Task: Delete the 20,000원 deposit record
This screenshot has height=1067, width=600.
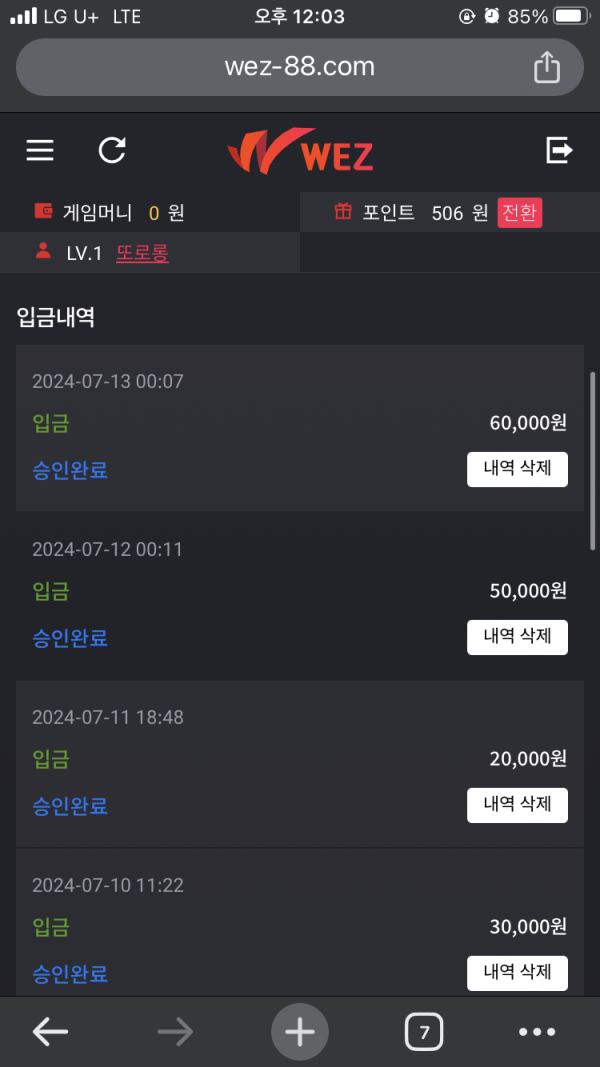Action: (517, 805)
